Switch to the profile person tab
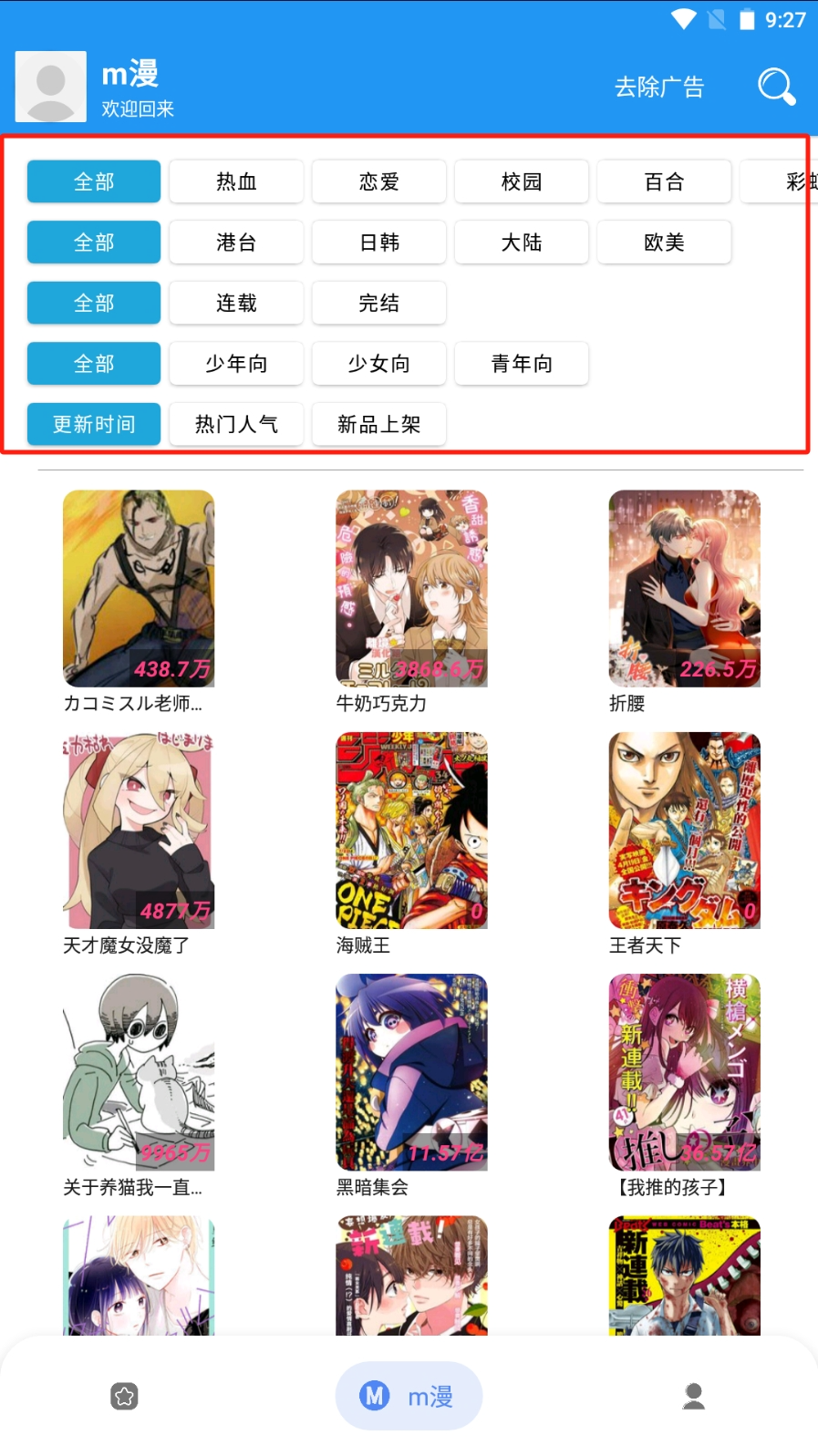This screenshot has width=818, height=1456. [693, 1396]
